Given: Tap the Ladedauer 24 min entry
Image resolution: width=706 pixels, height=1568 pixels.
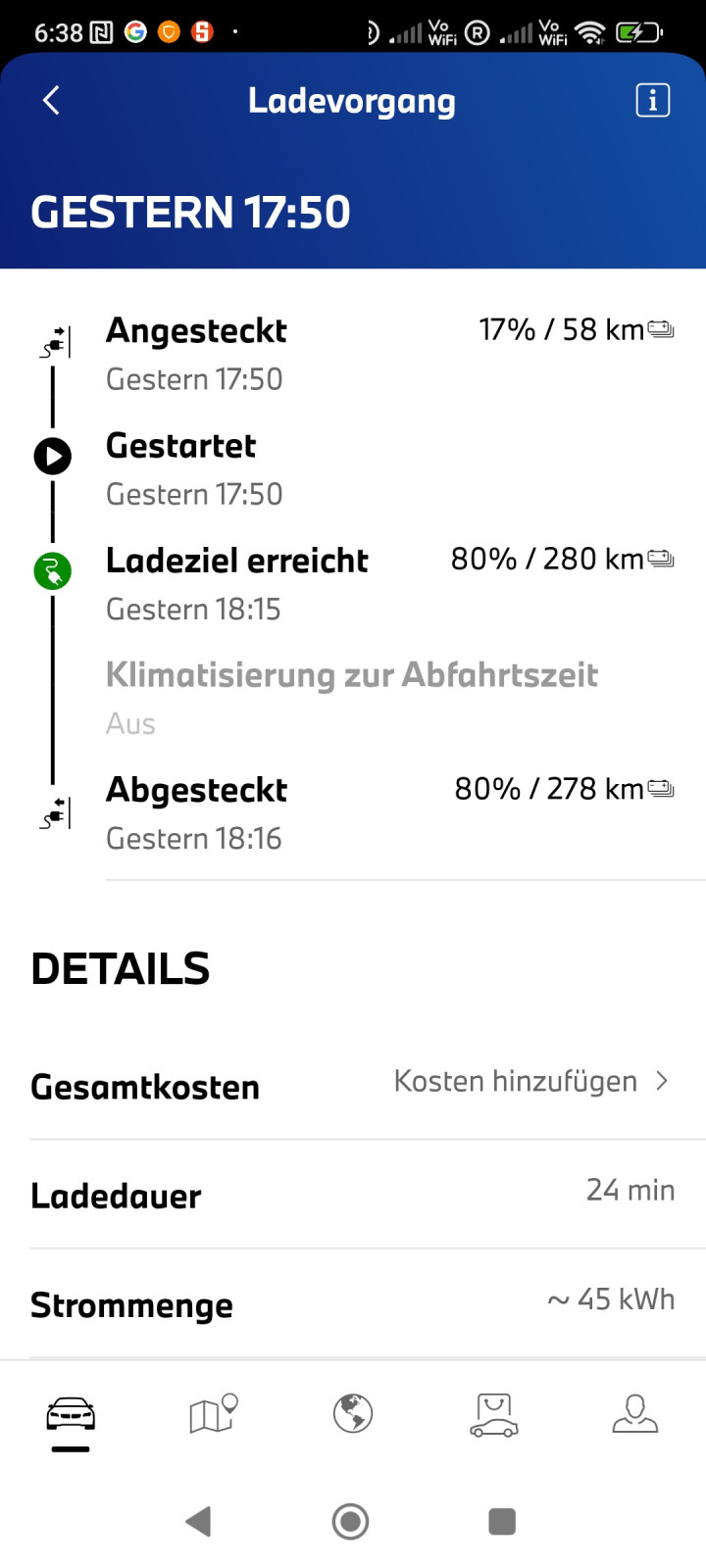Looking at the screenshot, I should click(x=353, y=1192).
